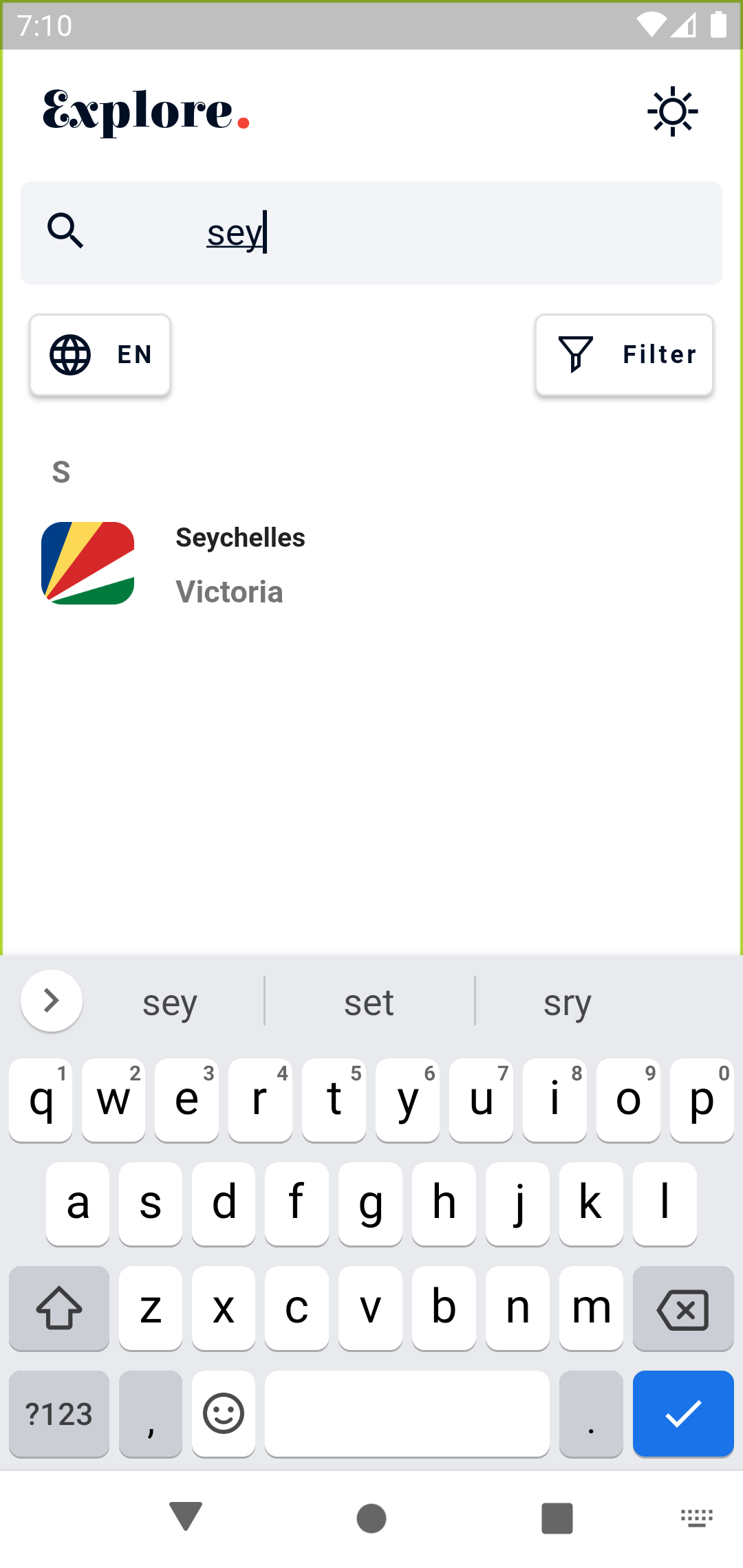Open the Filter funnel icon
The height and width of the screenshot is (1568, 743).
coord(575,355)
